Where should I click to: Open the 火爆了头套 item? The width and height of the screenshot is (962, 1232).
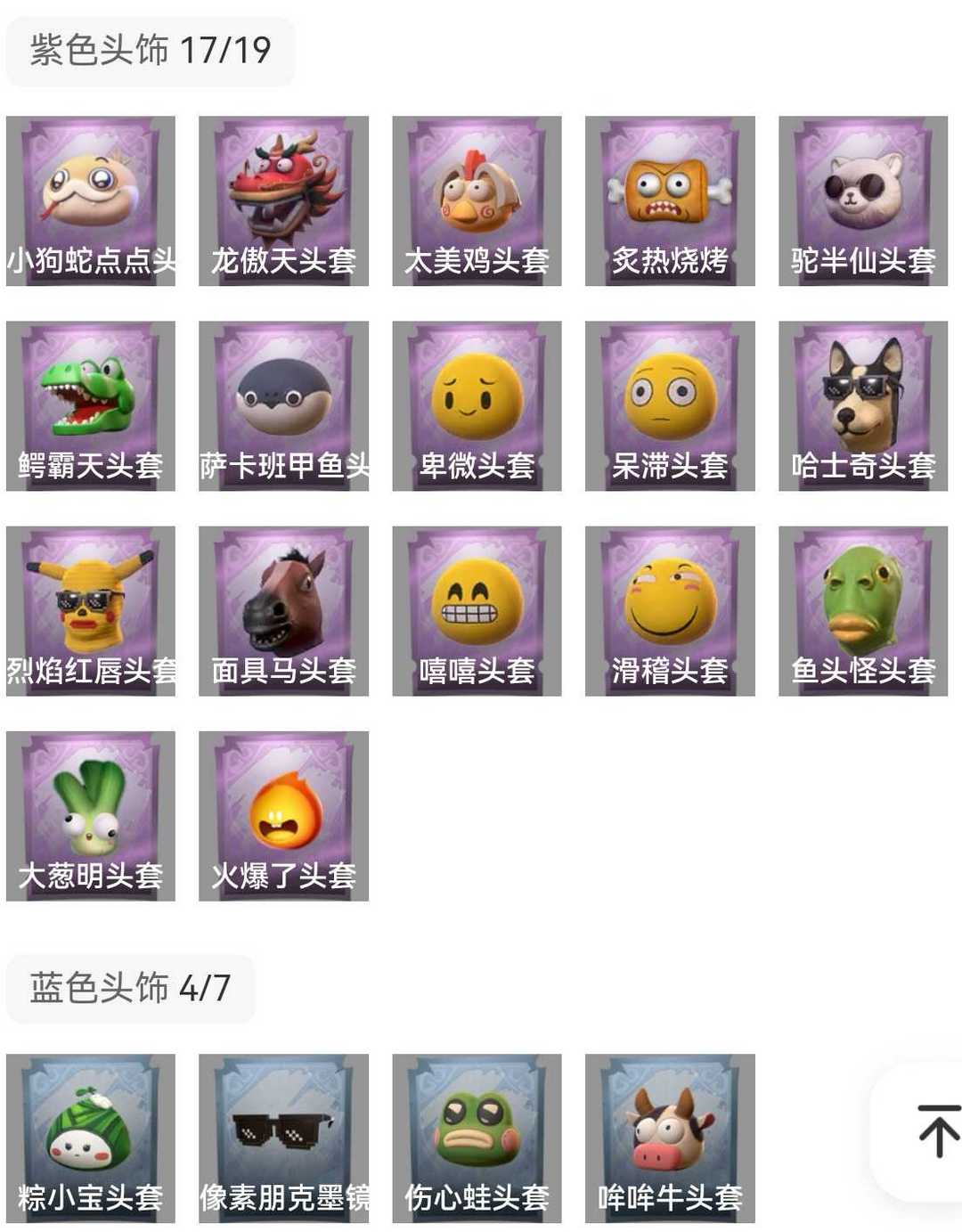283,816
